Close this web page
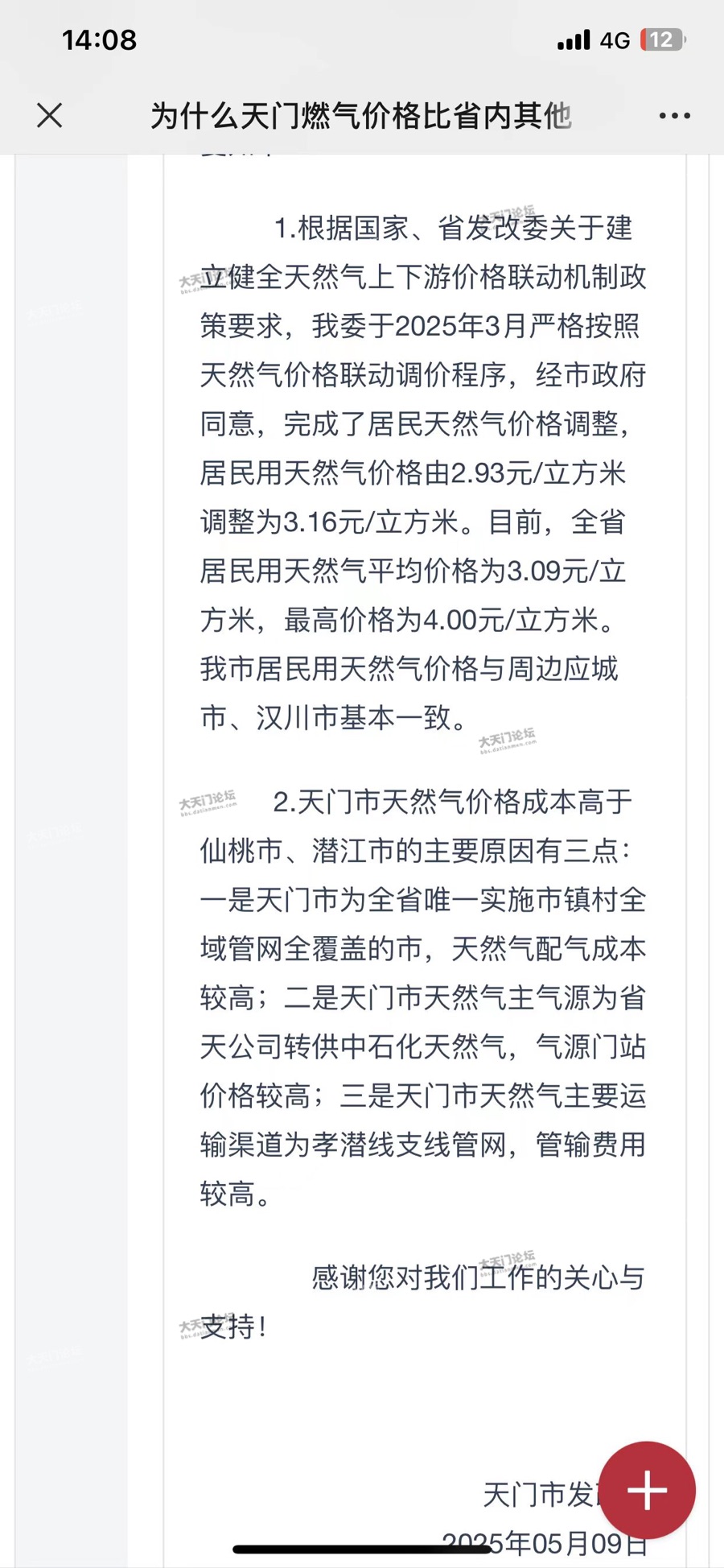This screenshot has height=1568, width=724. tap(49, 116)
